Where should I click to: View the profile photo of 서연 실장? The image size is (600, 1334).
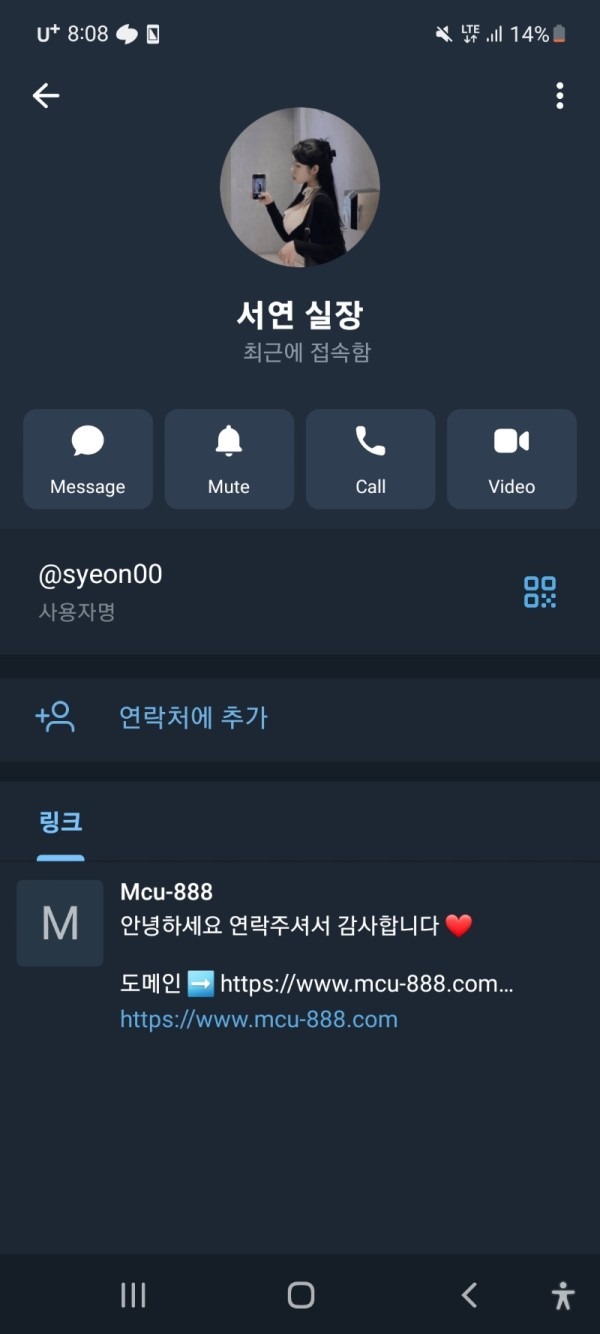(300, 188)
